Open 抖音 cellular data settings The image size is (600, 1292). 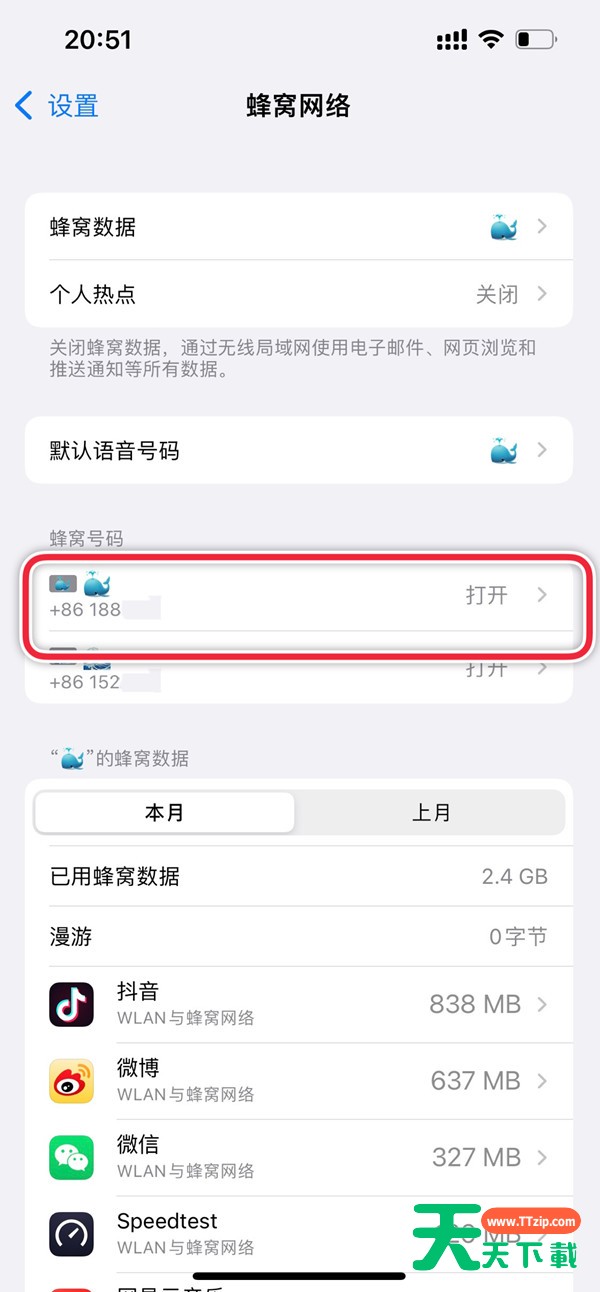point(299,1004)
